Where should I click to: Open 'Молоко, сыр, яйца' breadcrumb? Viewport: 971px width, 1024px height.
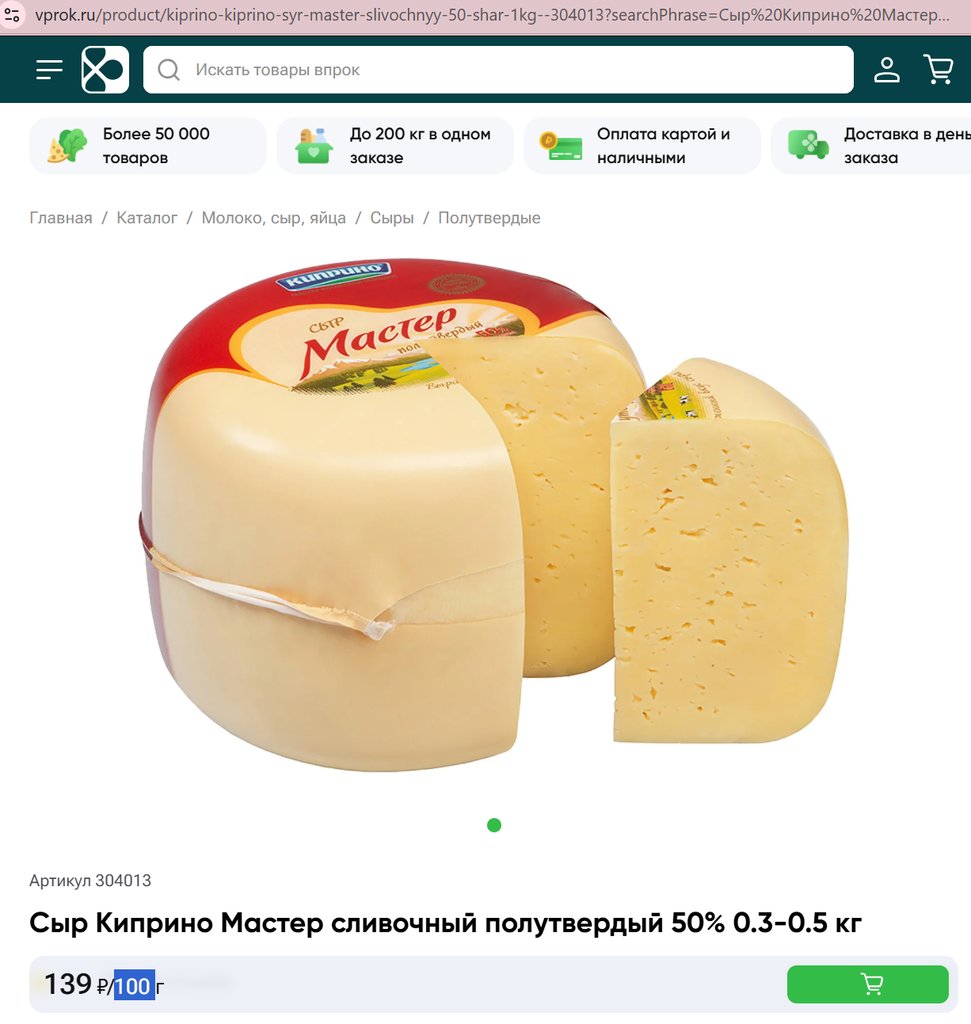click(x=274, y=218)
